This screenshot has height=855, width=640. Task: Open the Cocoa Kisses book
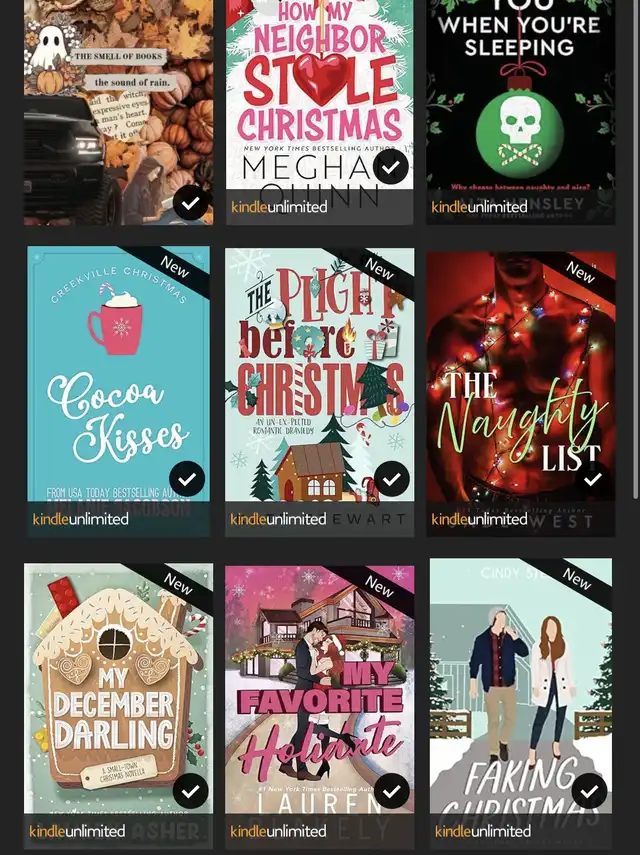118,385
